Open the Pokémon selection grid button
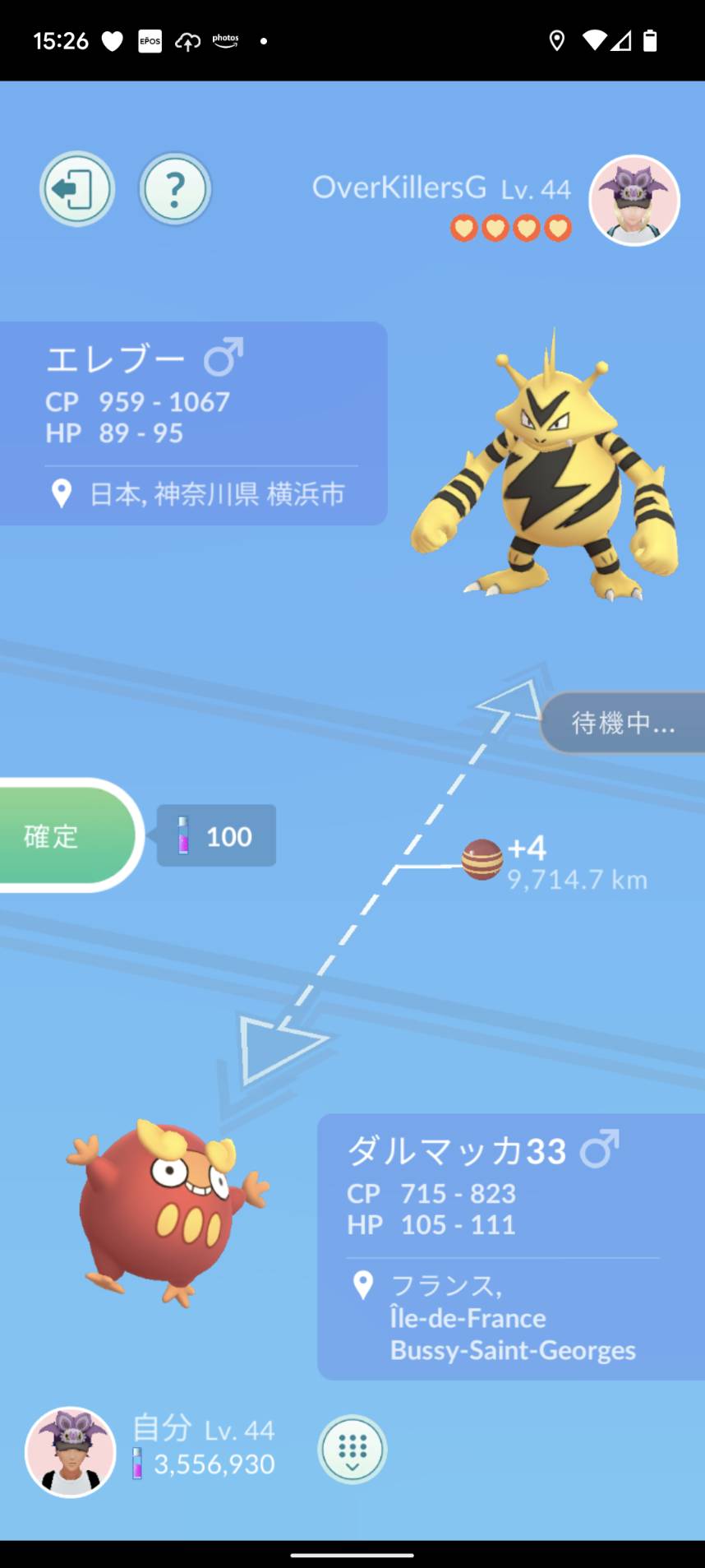Screen dimensions: 705x1568 (352, 1450)
